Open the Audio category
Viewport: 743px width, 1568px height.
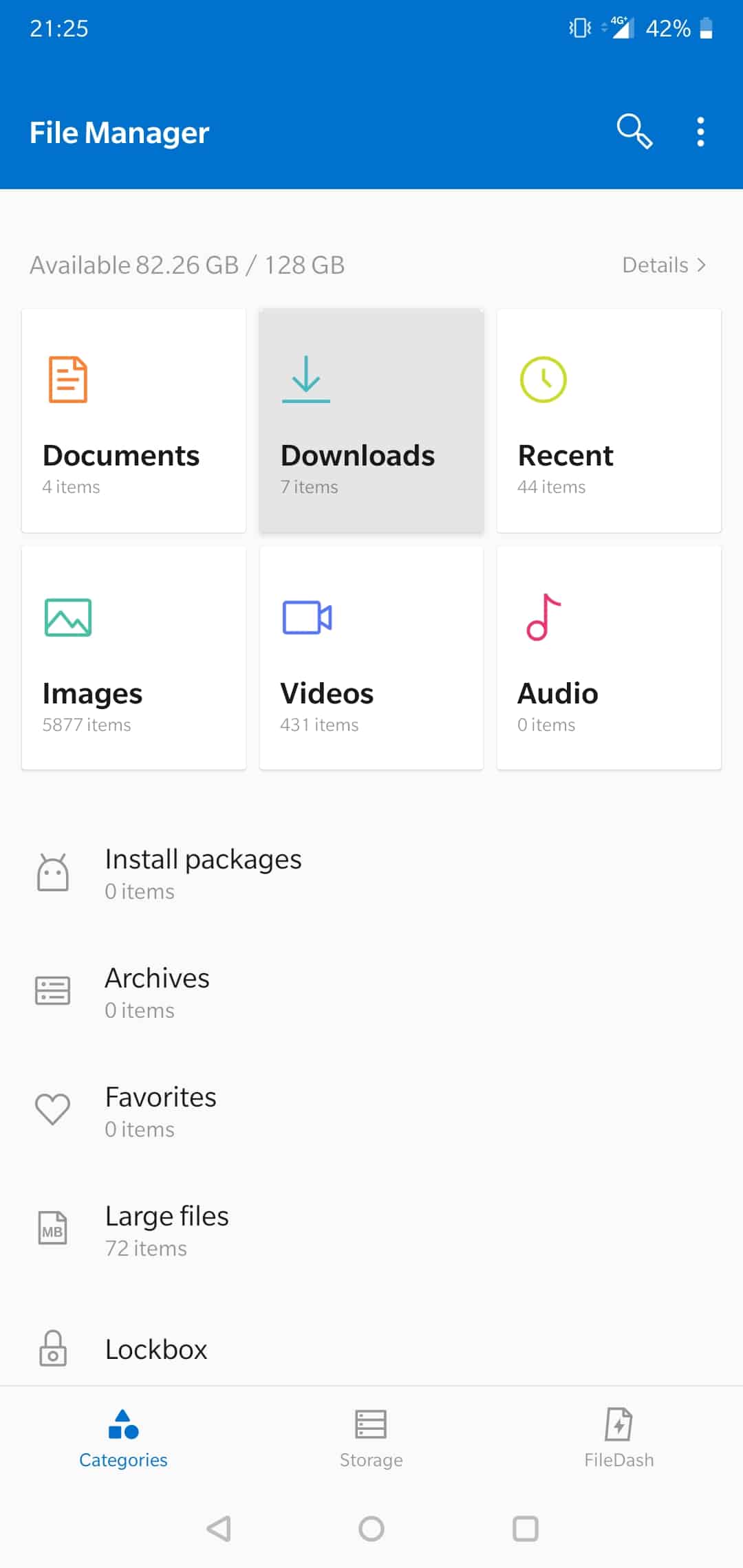tap(609, 658)
